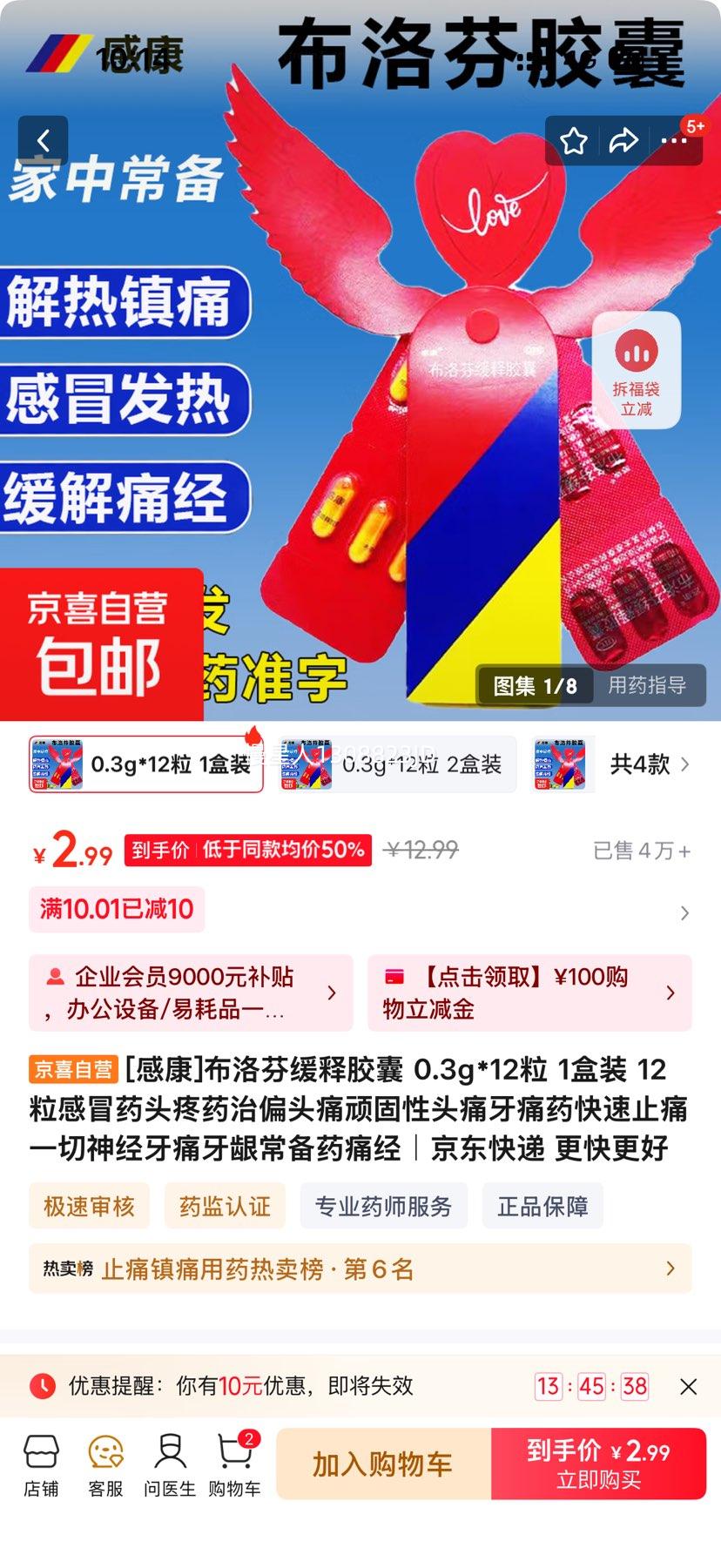The width and height of the screenshot is (721, 1568).
Task: Visit the 店铺 store page
Action: click(x=41, y=1464)
